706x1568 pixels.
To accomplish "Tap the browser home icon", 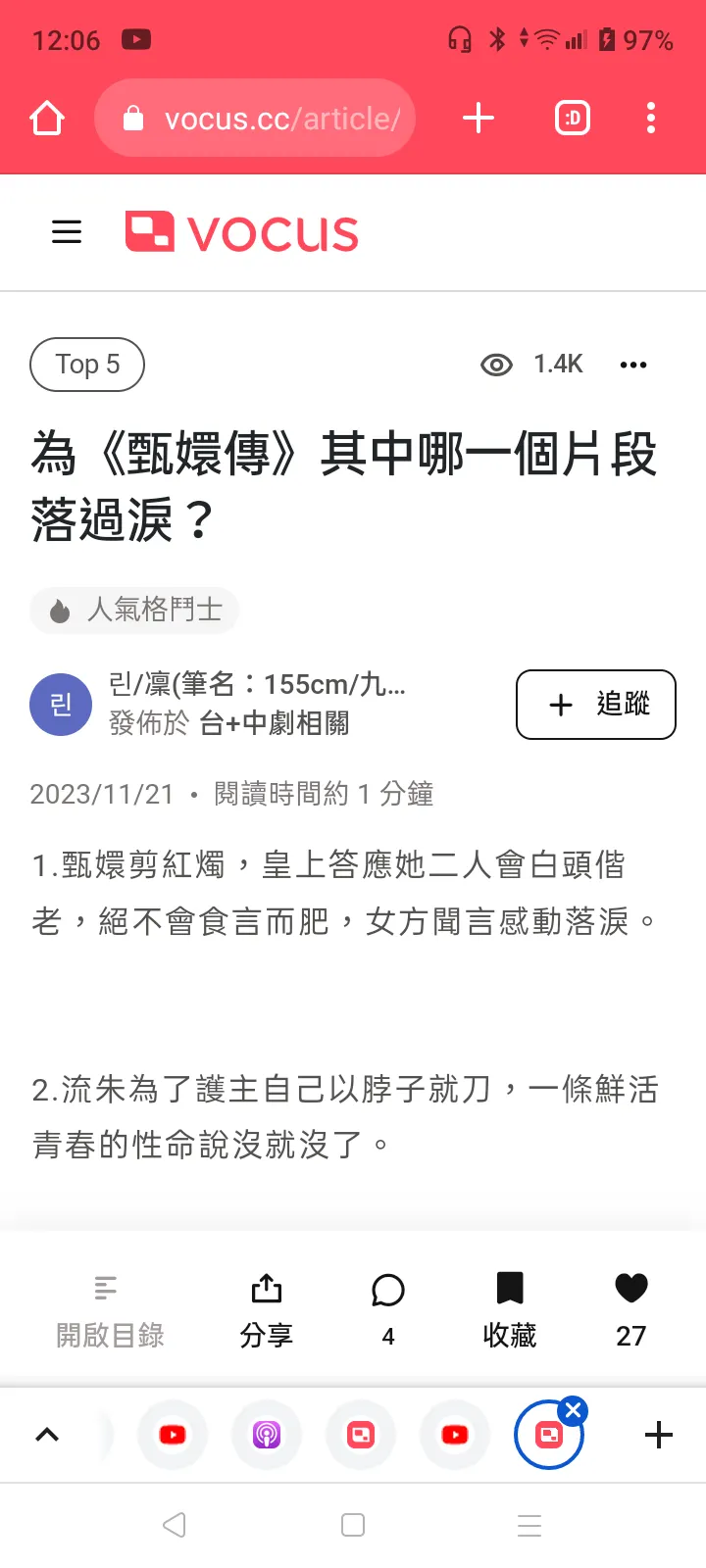I will [x=46, y=118].
